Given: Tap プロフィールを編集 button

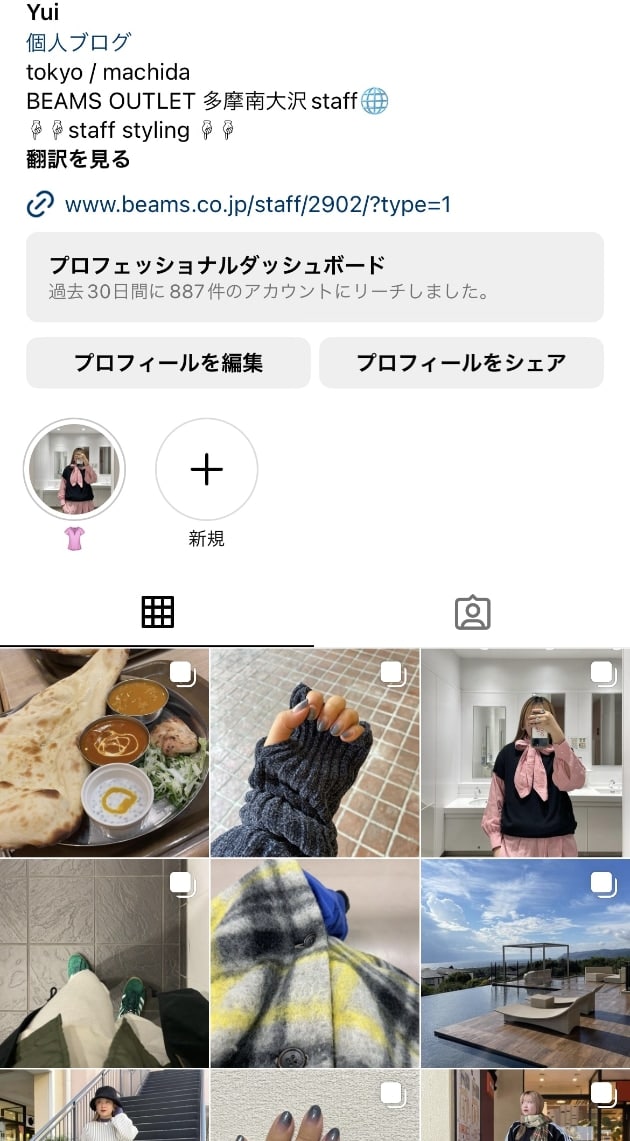Looking at the screenshot, I should pos(168,362).
